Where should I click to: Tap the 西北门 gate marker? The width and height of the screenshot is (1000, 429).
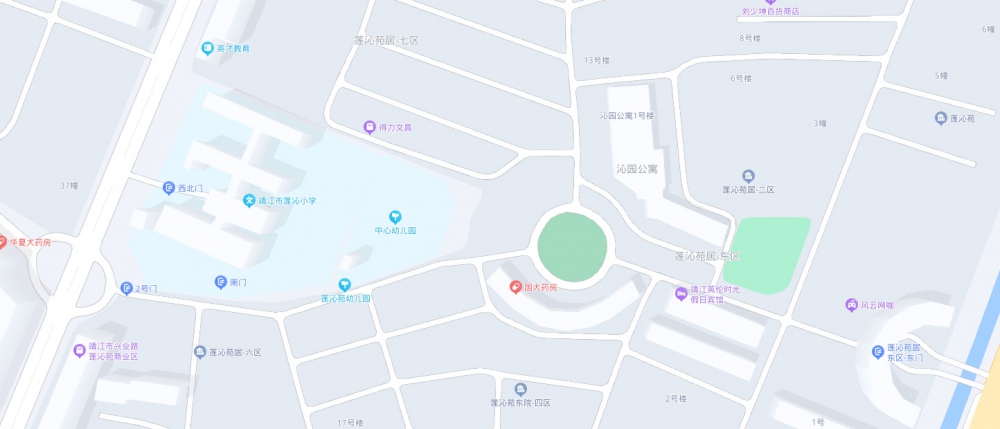169,187
